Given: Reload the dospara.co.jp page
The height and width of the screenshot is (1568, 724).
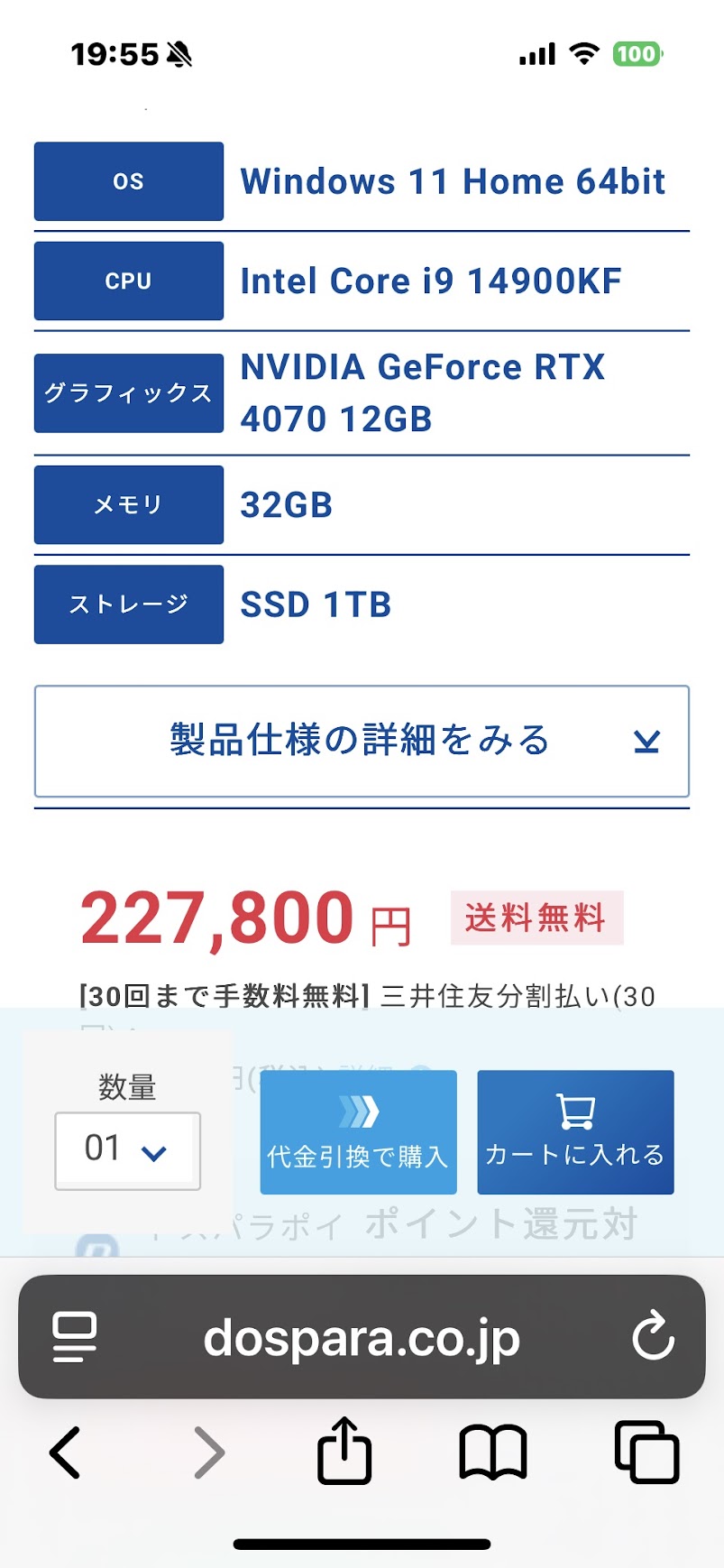Looking at the screenshot, I should [x=653, y=1337].
